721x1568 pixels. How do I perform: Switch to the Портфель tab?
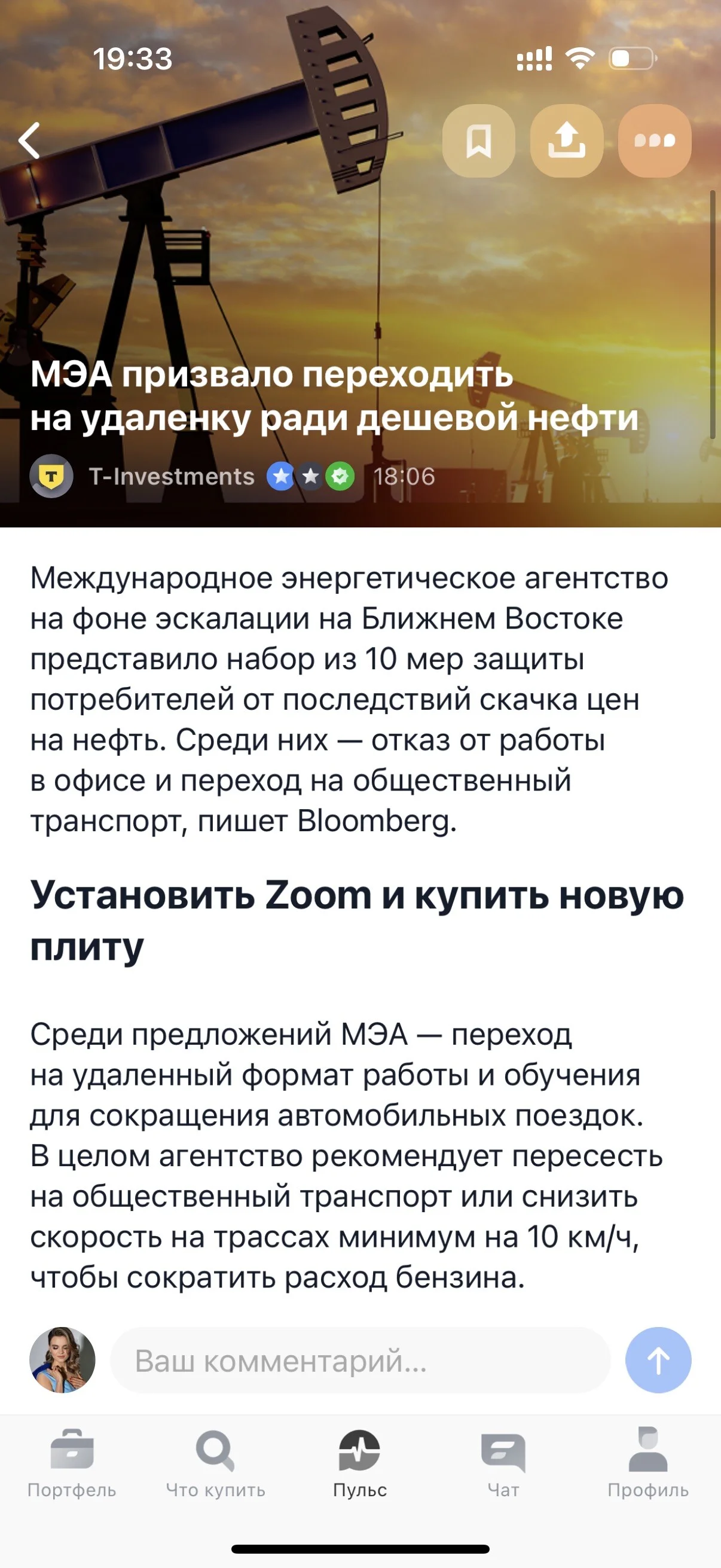(72, 1463)
